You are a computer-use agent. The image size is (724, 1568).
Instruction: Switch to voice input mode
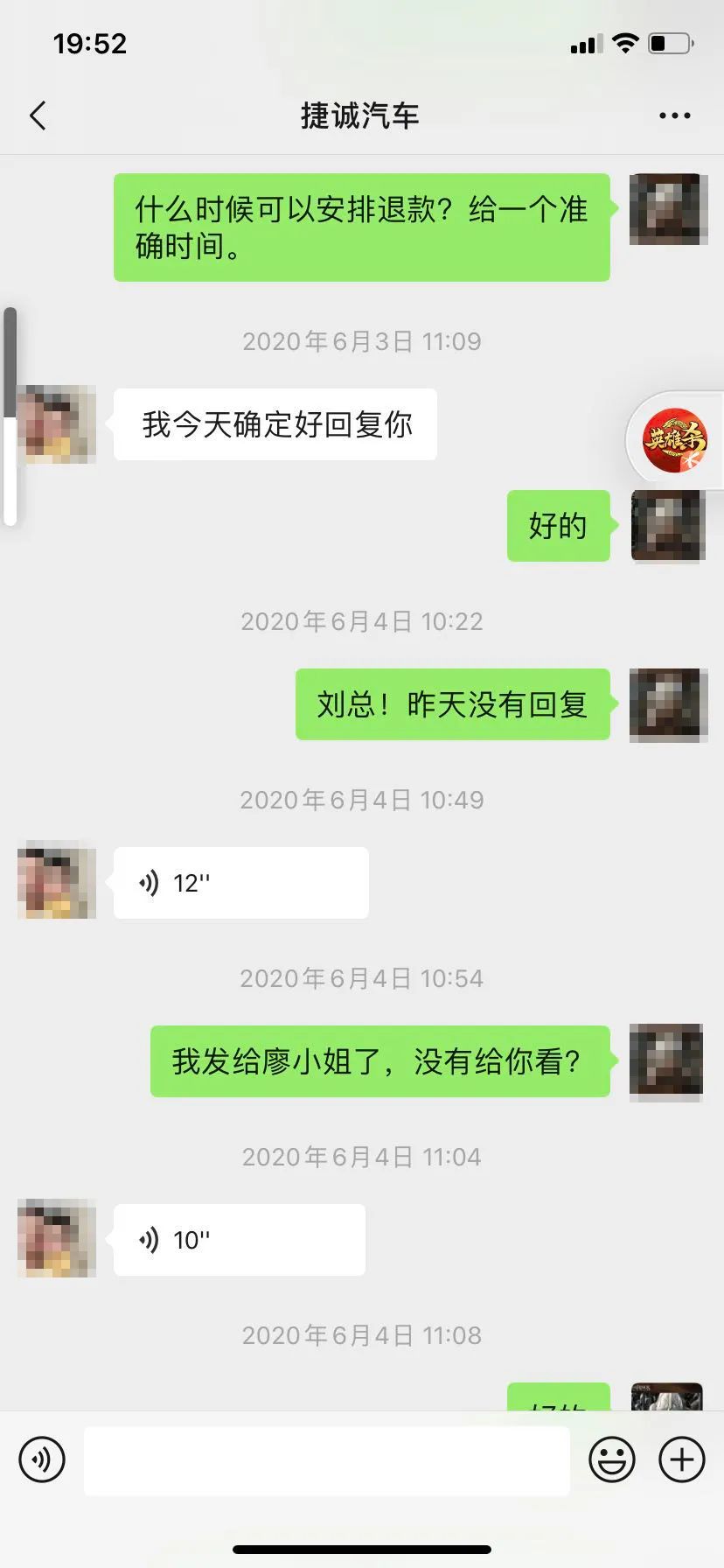tap(42, 1459)
